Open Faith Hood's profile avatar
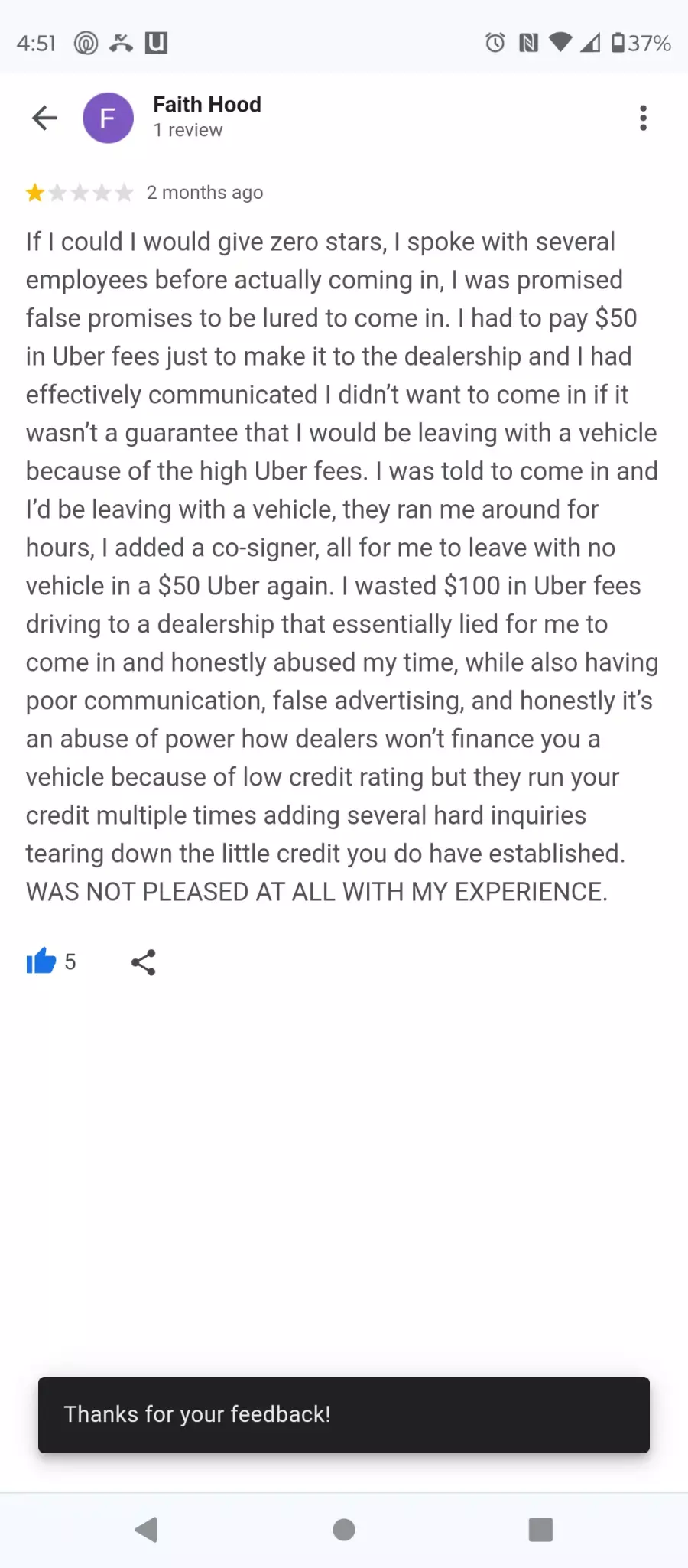 tap(108, 118)
